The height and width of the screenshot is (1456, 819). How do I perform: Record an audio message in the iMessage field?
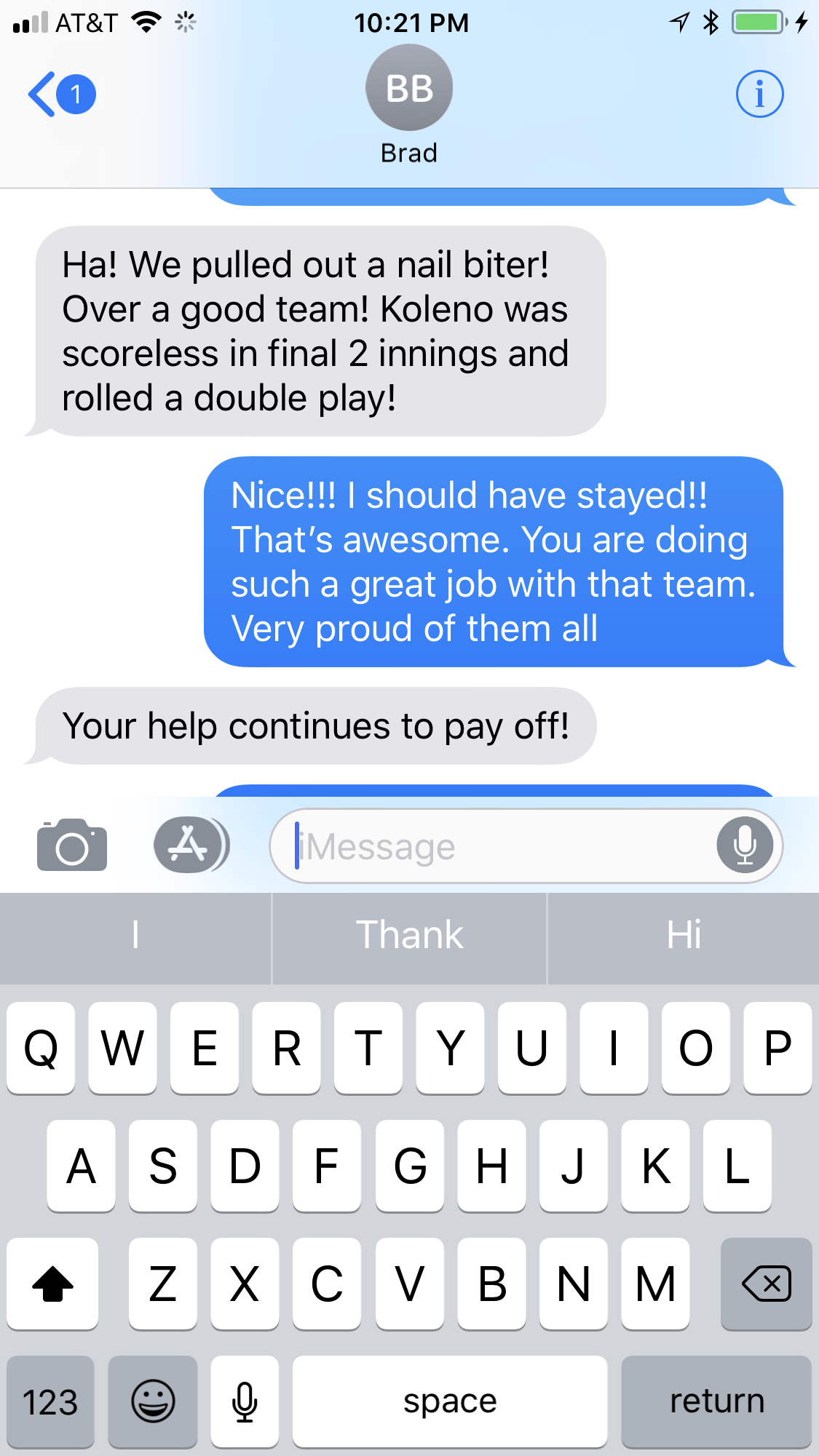click(744, 845)
